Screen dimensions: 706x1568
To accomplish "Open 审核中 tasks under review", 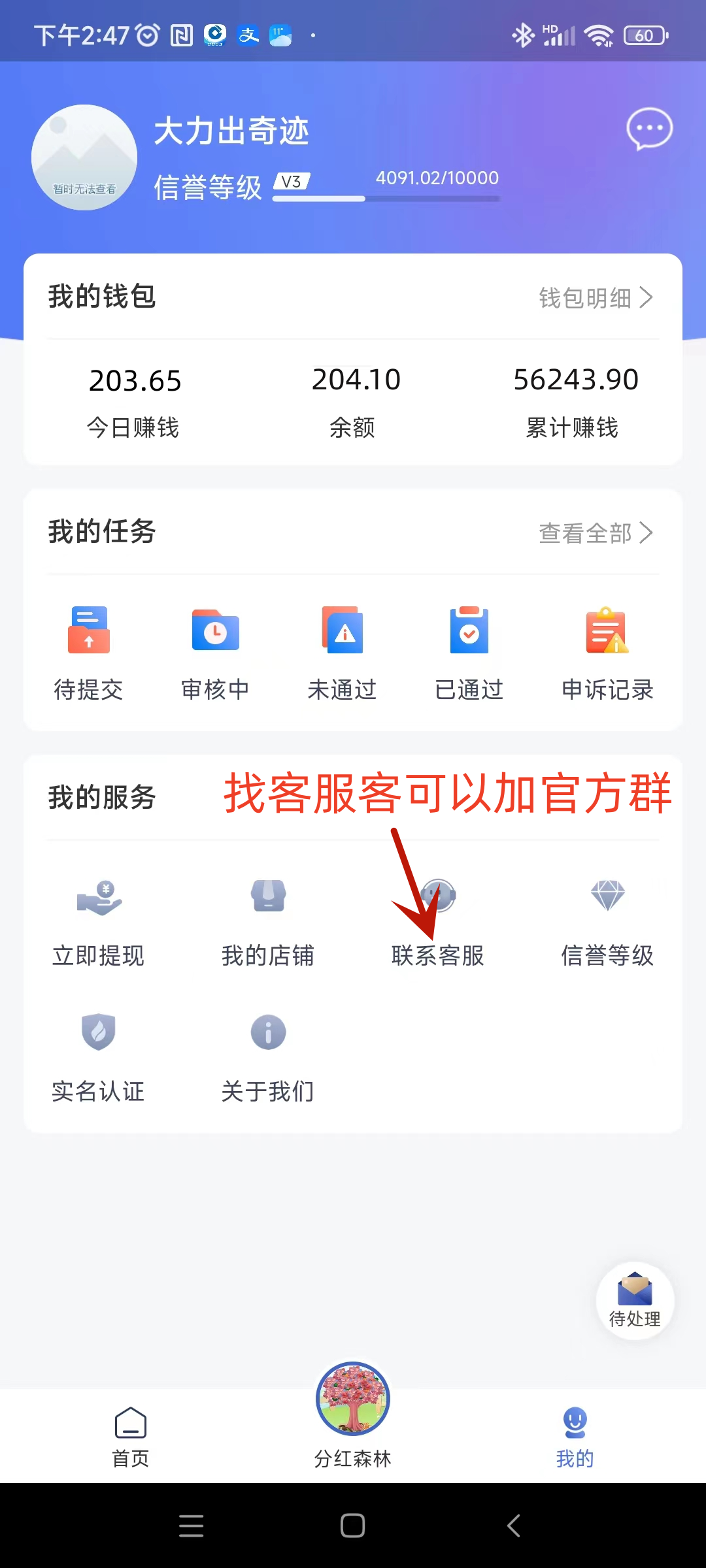I will point(215,653).
